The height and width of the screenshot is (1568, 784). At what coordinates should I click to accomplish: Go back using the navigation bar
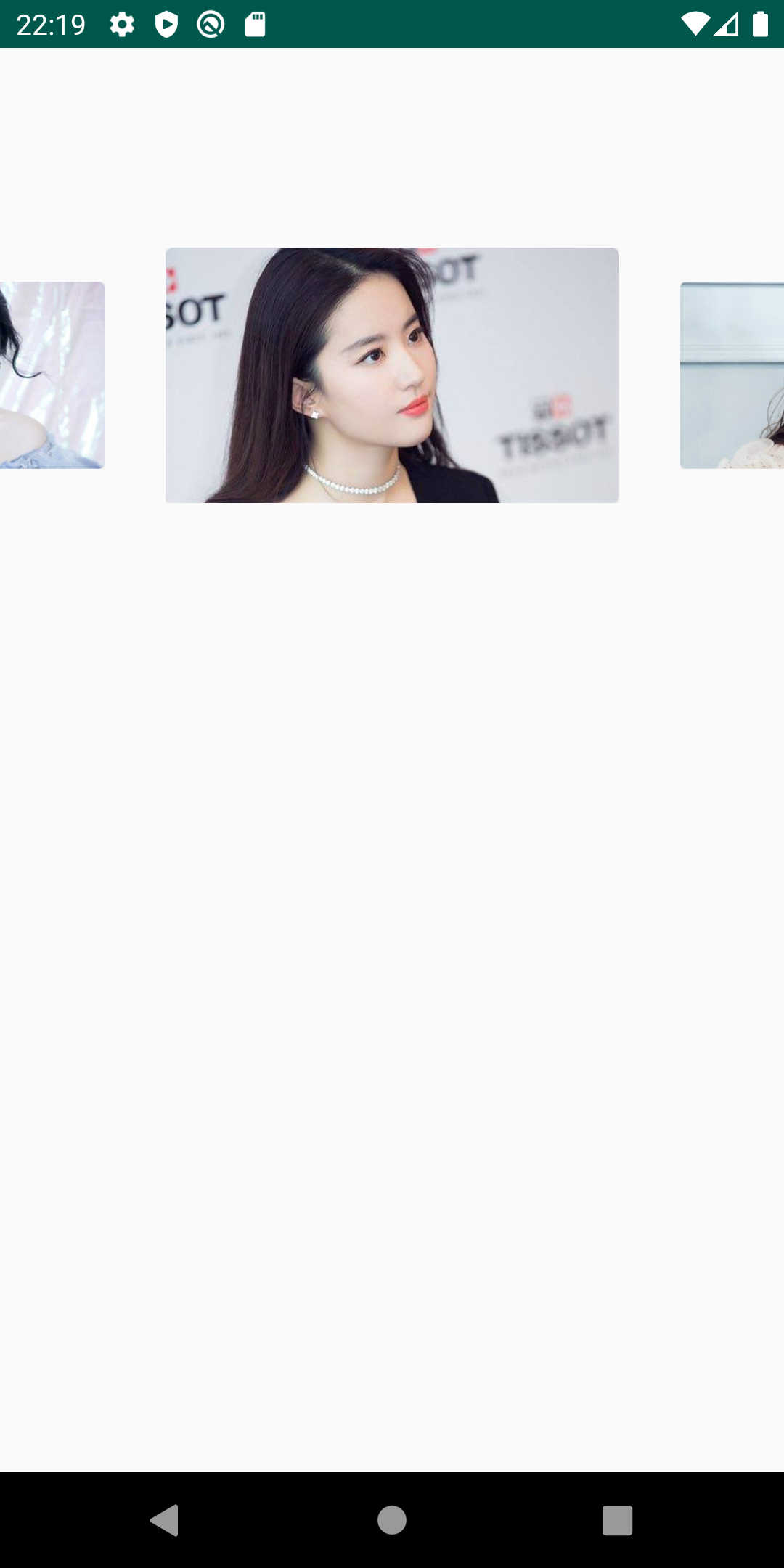[165, 1519]
